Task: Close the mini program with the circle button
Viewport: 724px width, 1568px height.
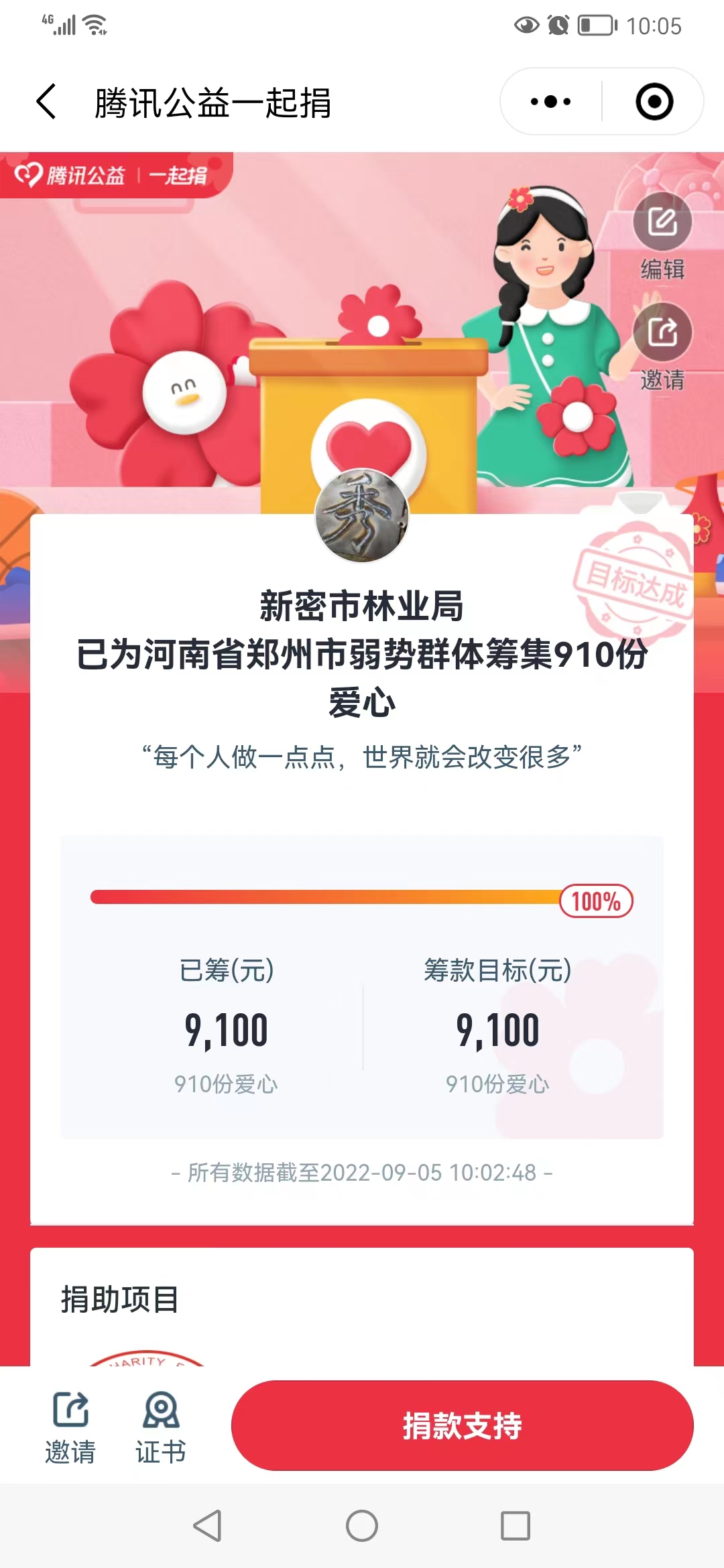Action: tap(654, 102)
